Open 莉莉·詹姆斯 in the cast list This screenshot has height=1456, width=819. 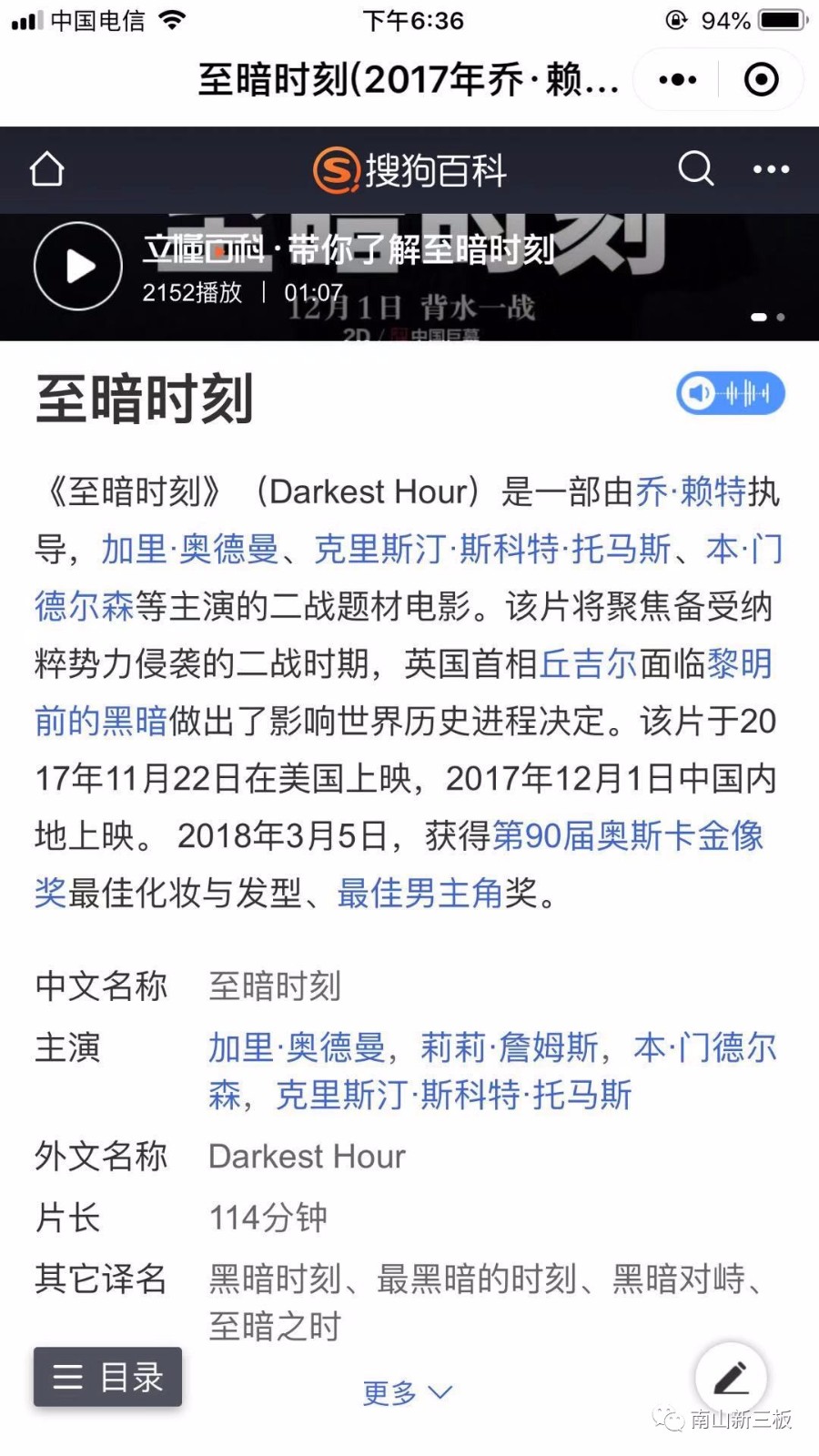click(x=509, y=1048)
